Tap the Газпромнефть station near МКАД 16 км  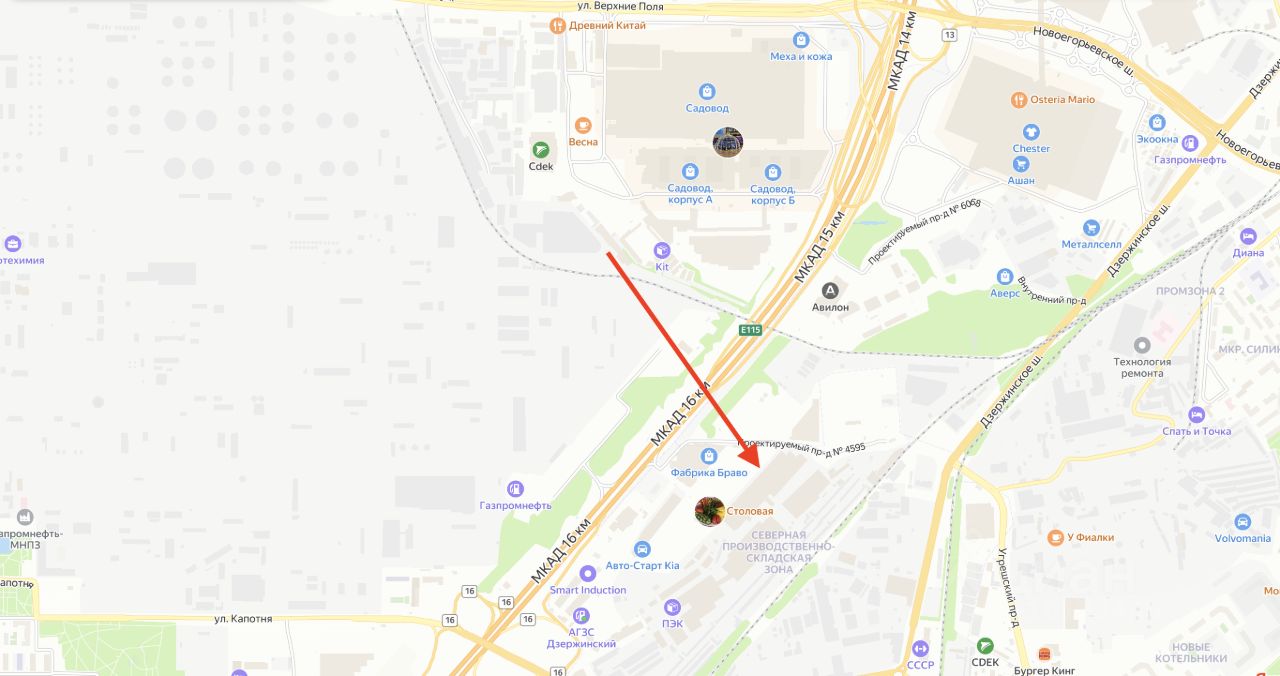(515, 489)
